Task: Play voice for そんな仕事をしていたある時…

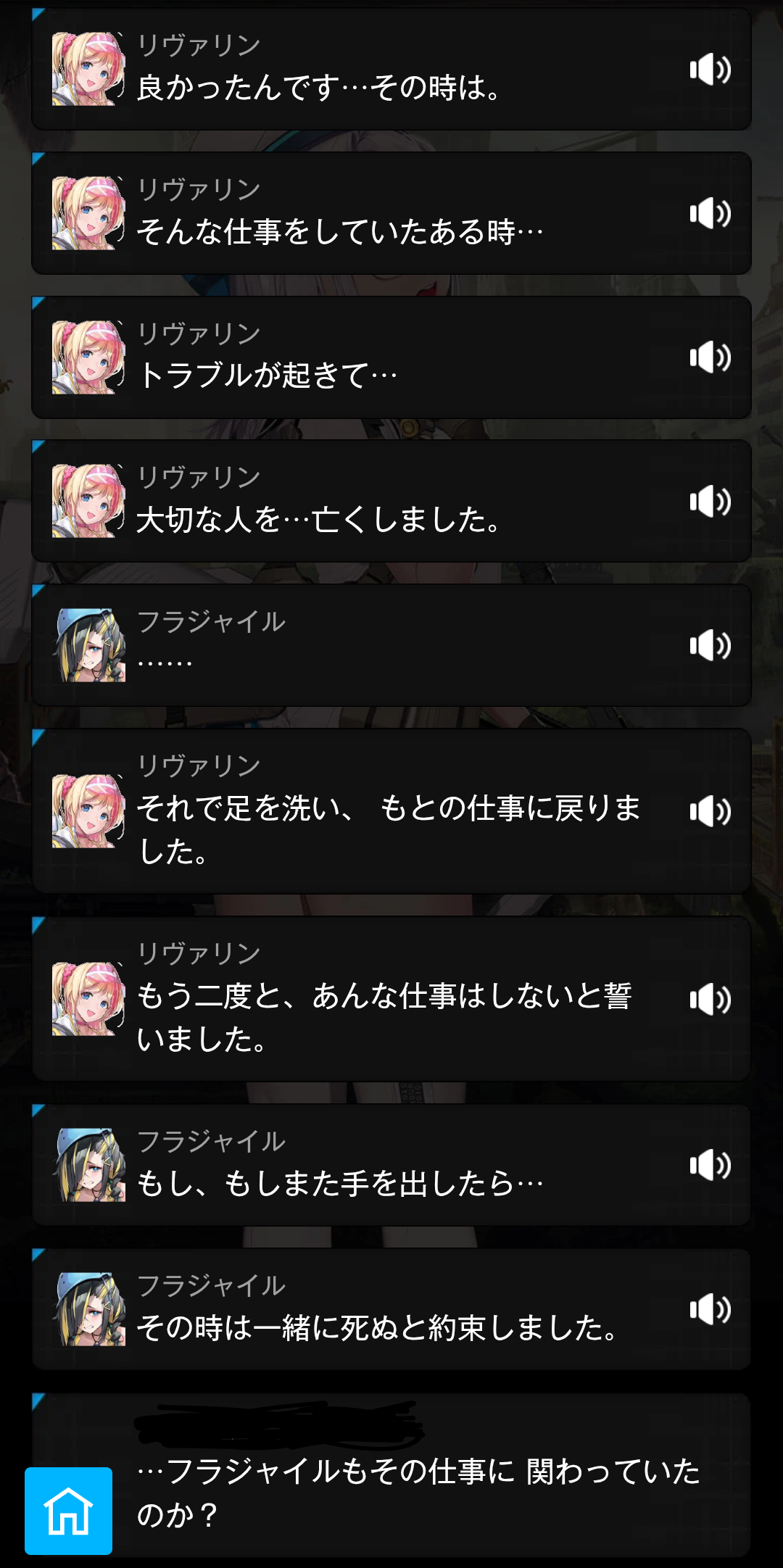Action: (710, 213)
